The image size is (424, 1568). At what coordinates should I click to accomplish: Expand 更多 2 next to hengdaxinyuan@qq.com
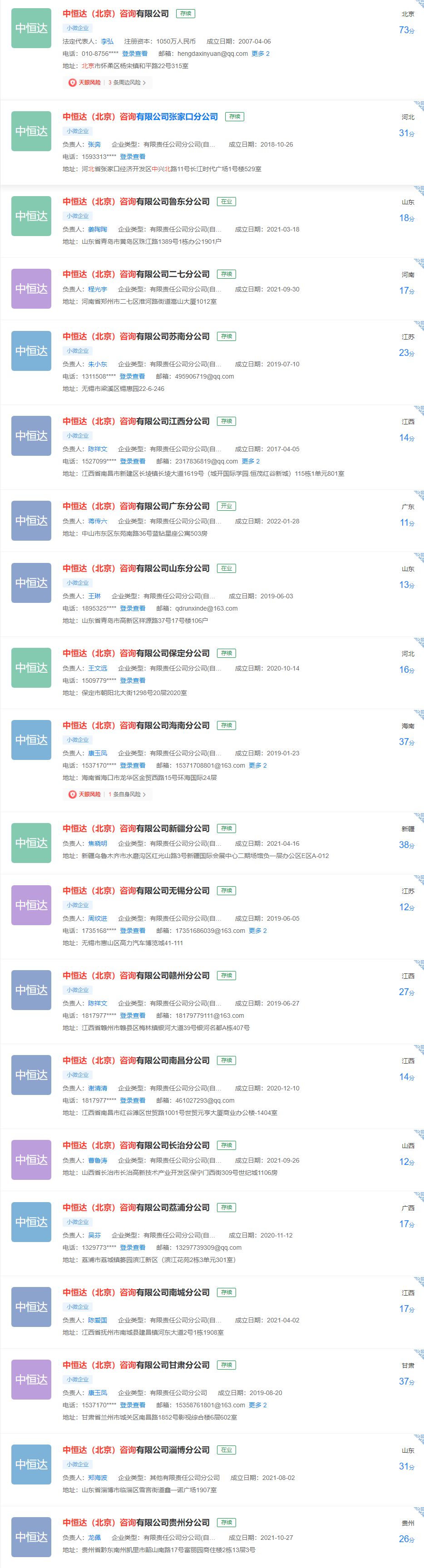coord(261,54)
